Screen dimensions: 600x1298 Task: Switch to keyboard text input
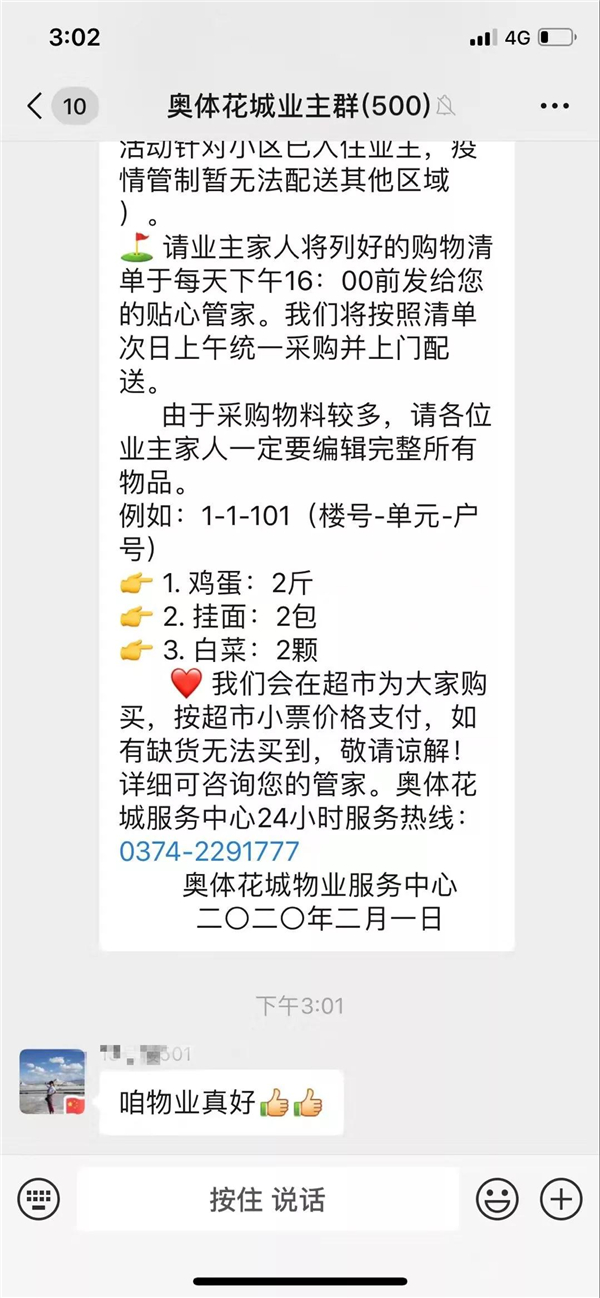(x=39, y=1198)
